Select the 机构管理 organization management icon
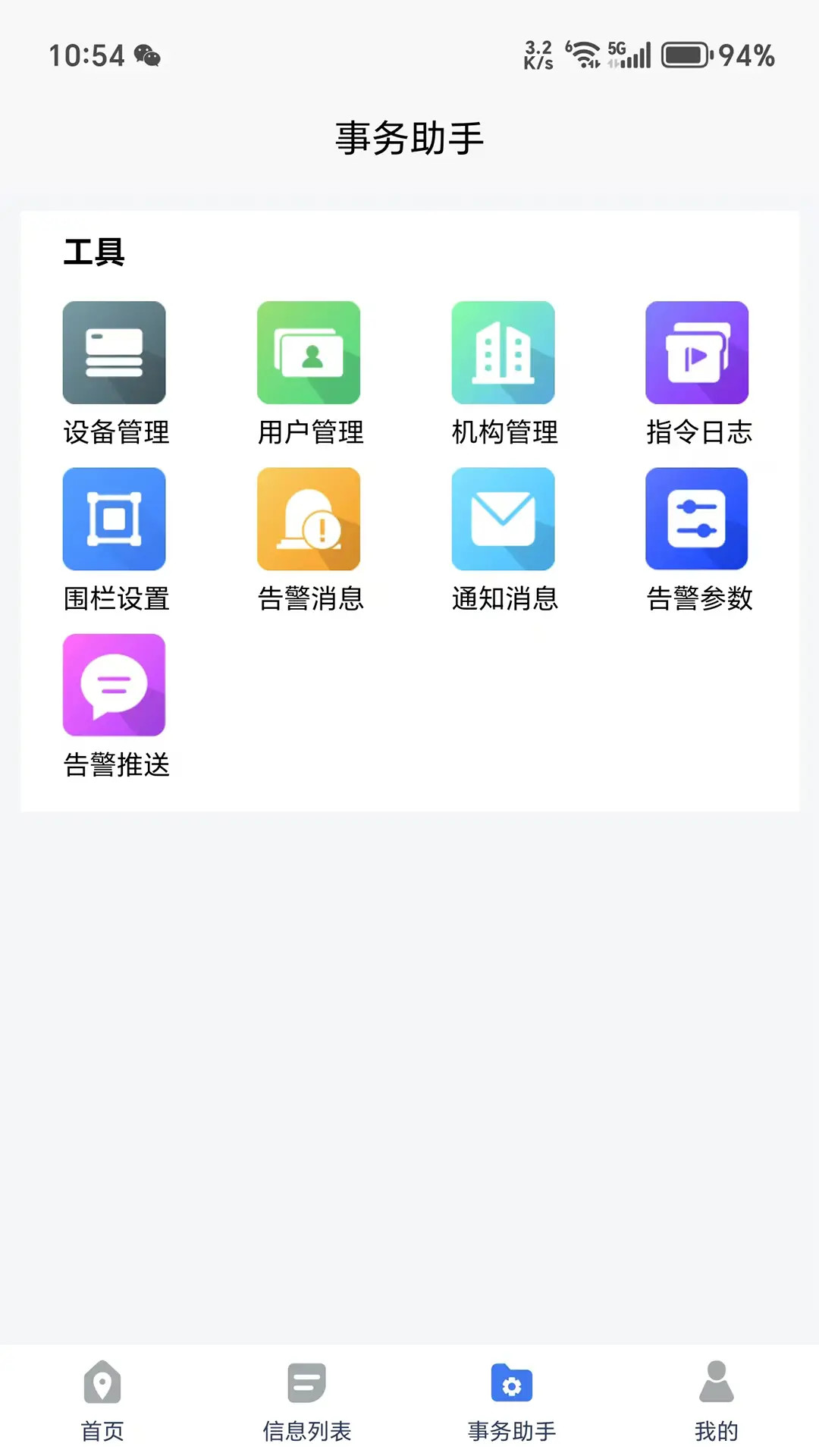This screenshot has height=1456, width=819. [x=503, y=353]
